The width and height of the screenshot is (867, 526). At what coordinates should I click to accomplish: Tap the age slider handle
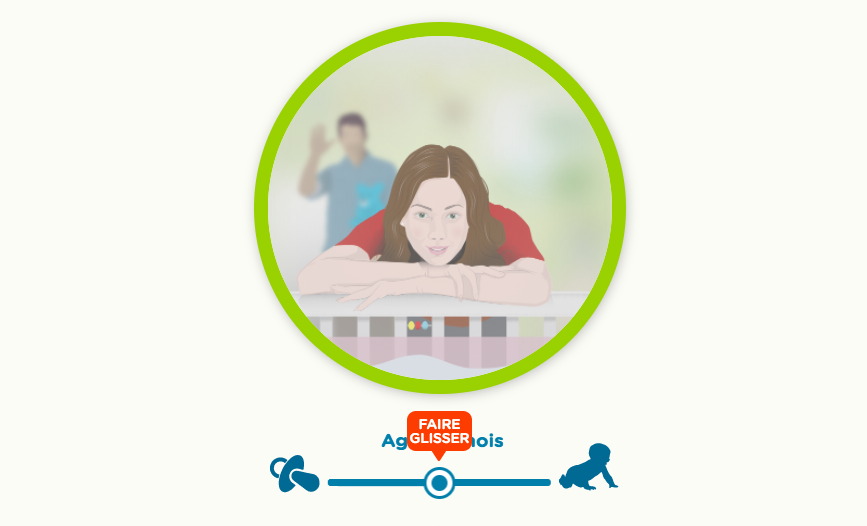(x=439, y=483)
